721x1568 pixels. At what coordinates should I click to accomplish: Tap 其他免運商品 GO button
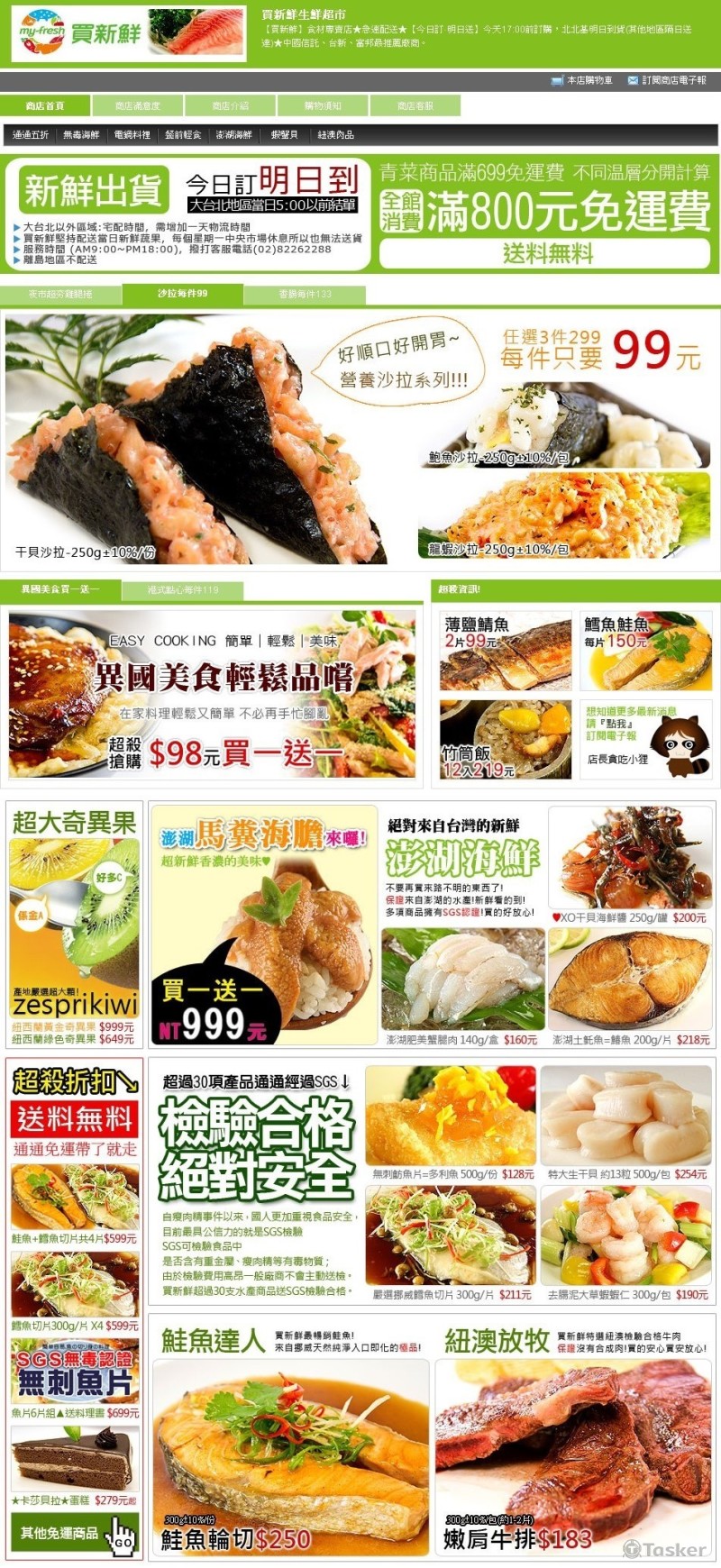(x=76, y=1533)
